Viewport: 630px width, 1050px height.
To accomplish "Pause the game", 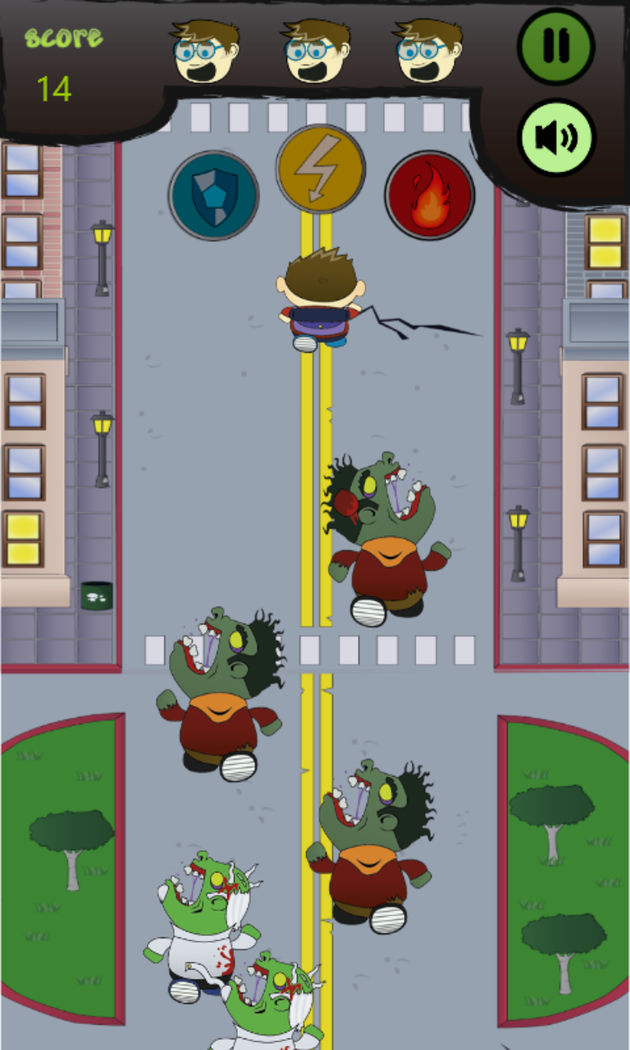I will [556, 46].
